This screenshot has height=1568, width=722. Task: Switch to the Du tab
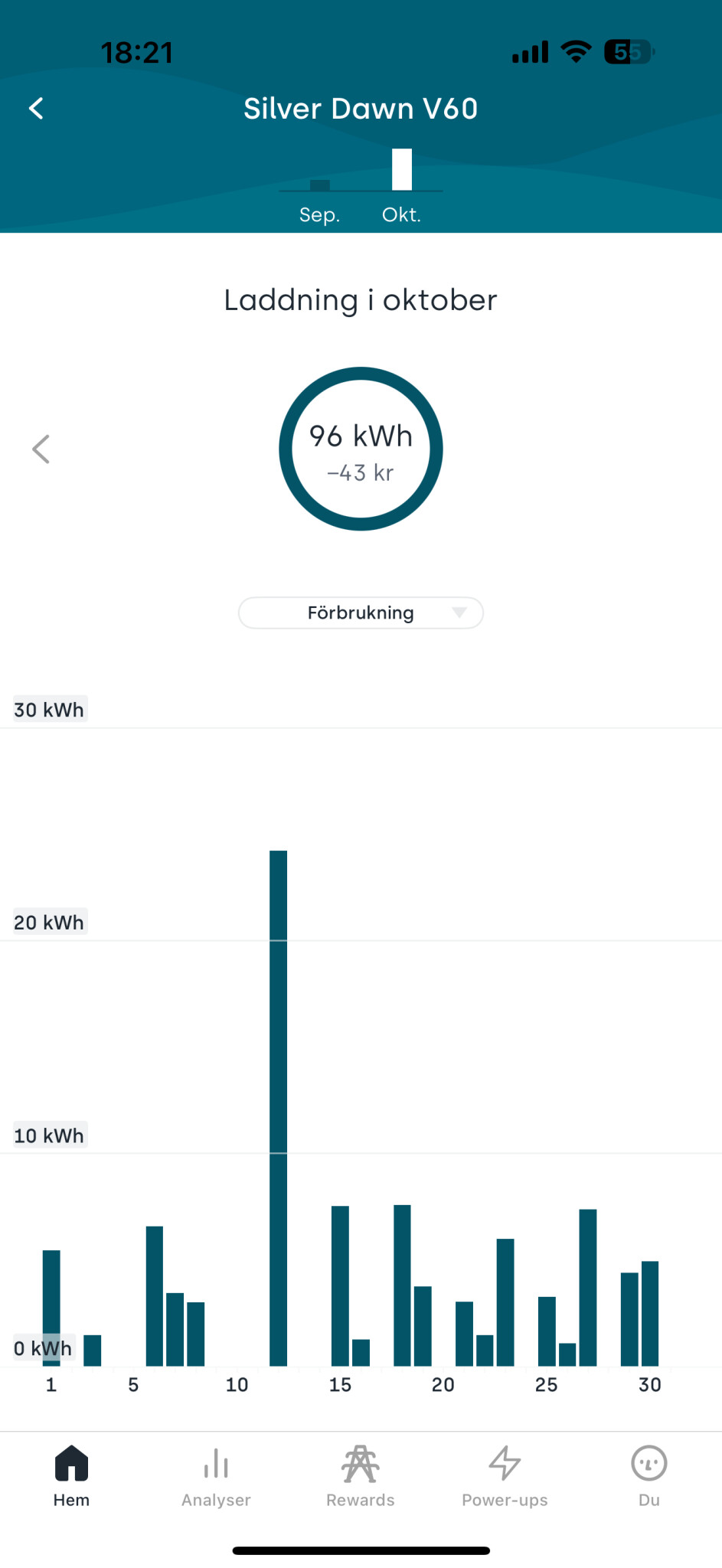tap(648, 1475)
